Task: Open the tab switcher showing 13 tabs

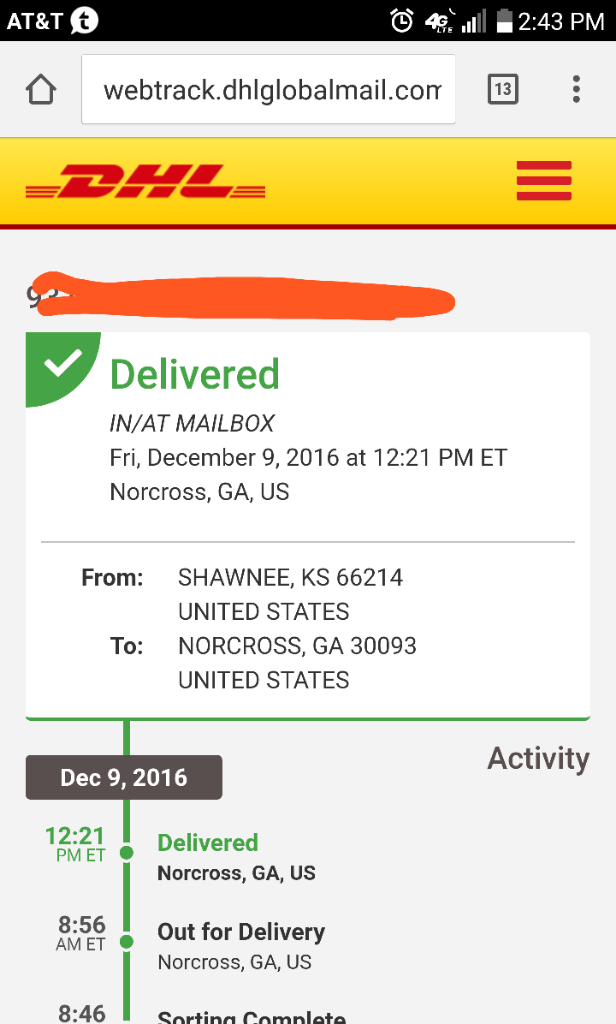Action: (502, 90)
